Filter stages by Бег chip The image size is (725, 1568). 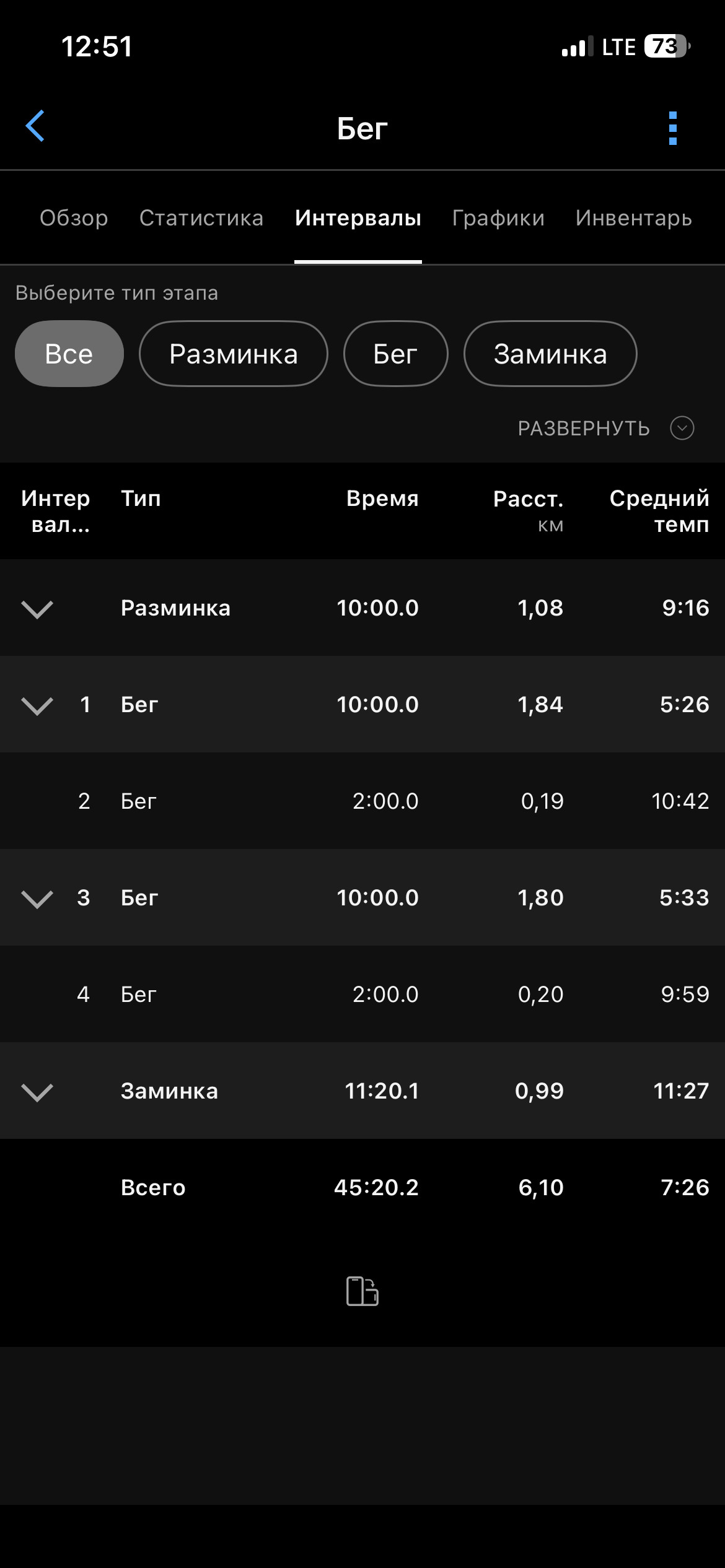click(x=395, y=354)
